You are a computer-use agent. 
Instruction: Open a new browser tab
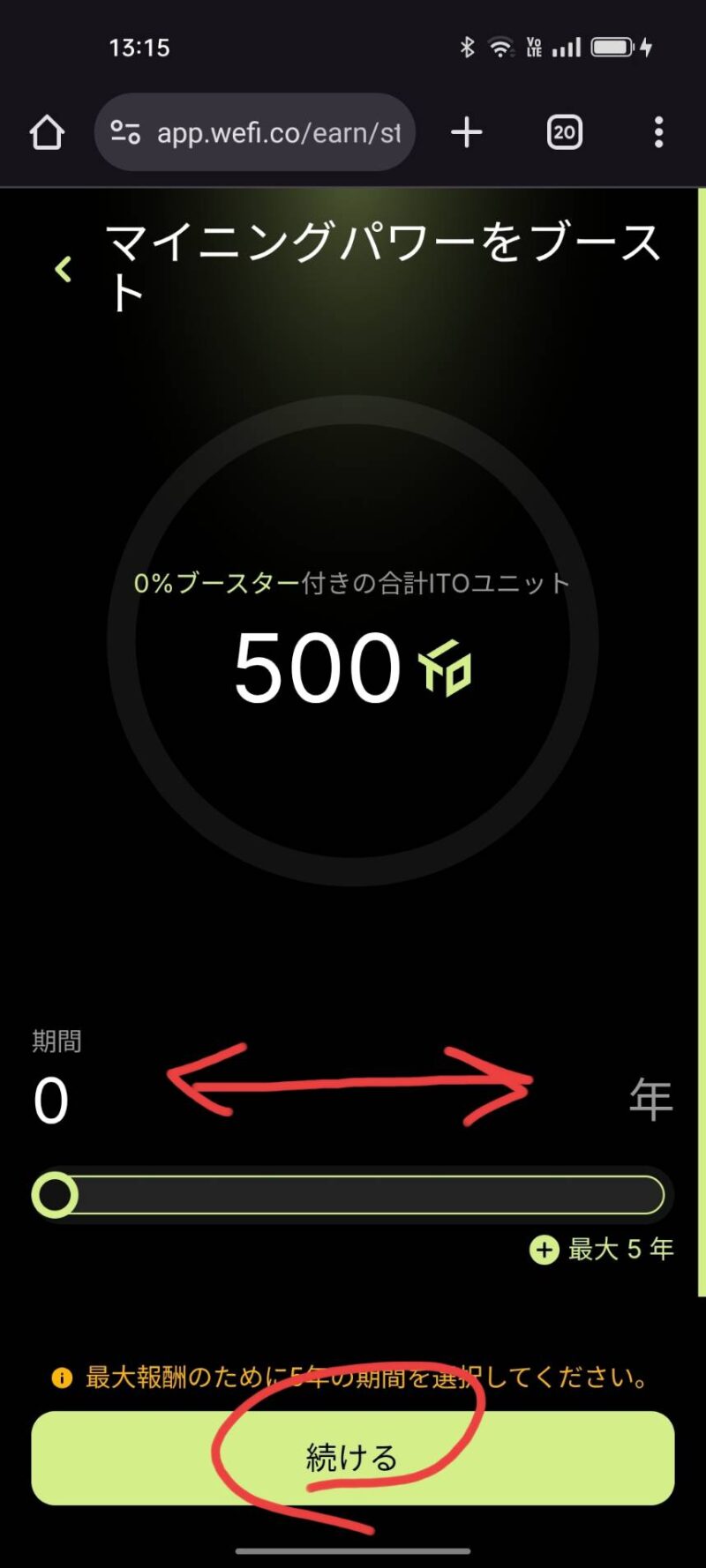pyautogui.click(x=466, y=133)
